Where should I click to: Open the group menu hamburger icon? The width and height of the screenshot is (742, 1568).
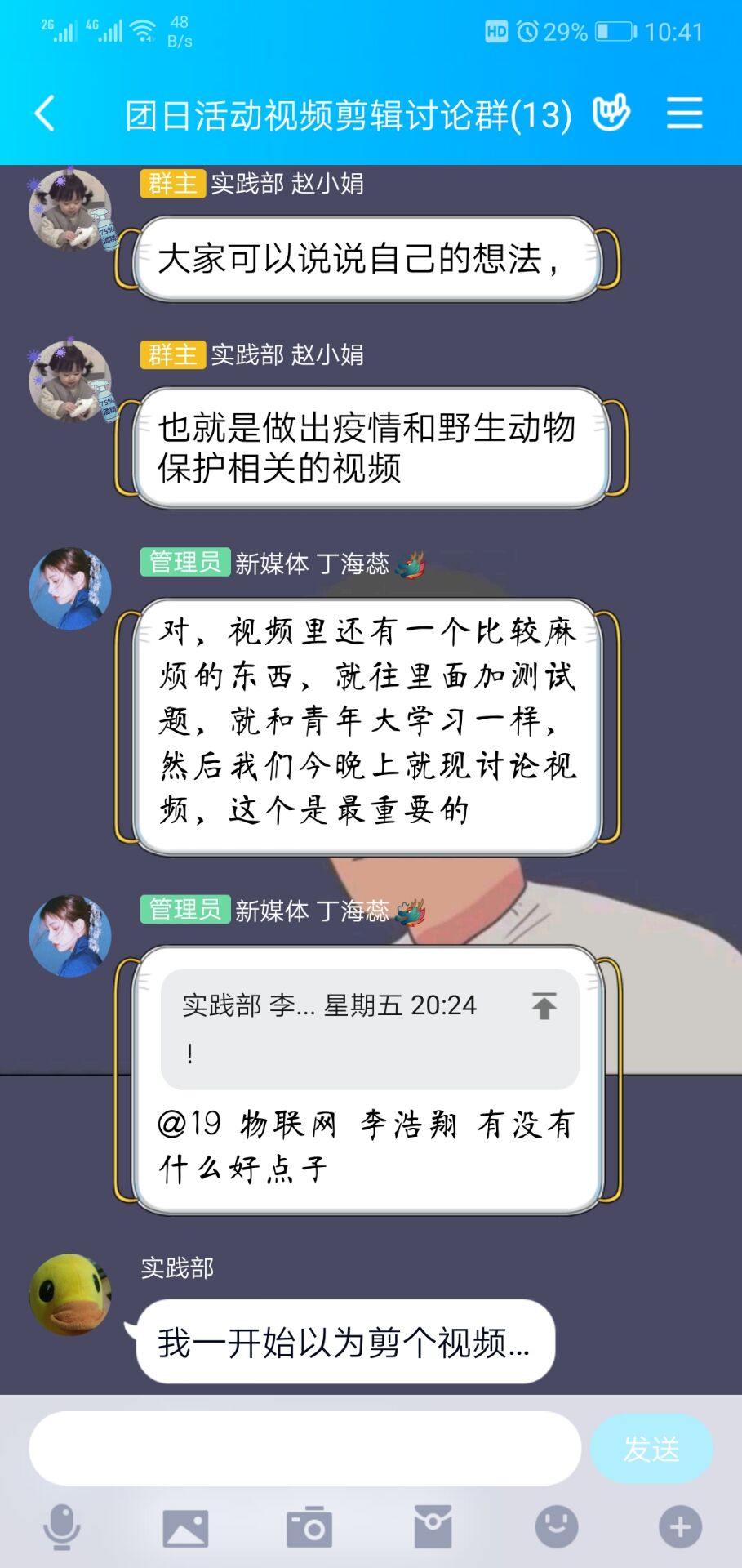[684, 113]
